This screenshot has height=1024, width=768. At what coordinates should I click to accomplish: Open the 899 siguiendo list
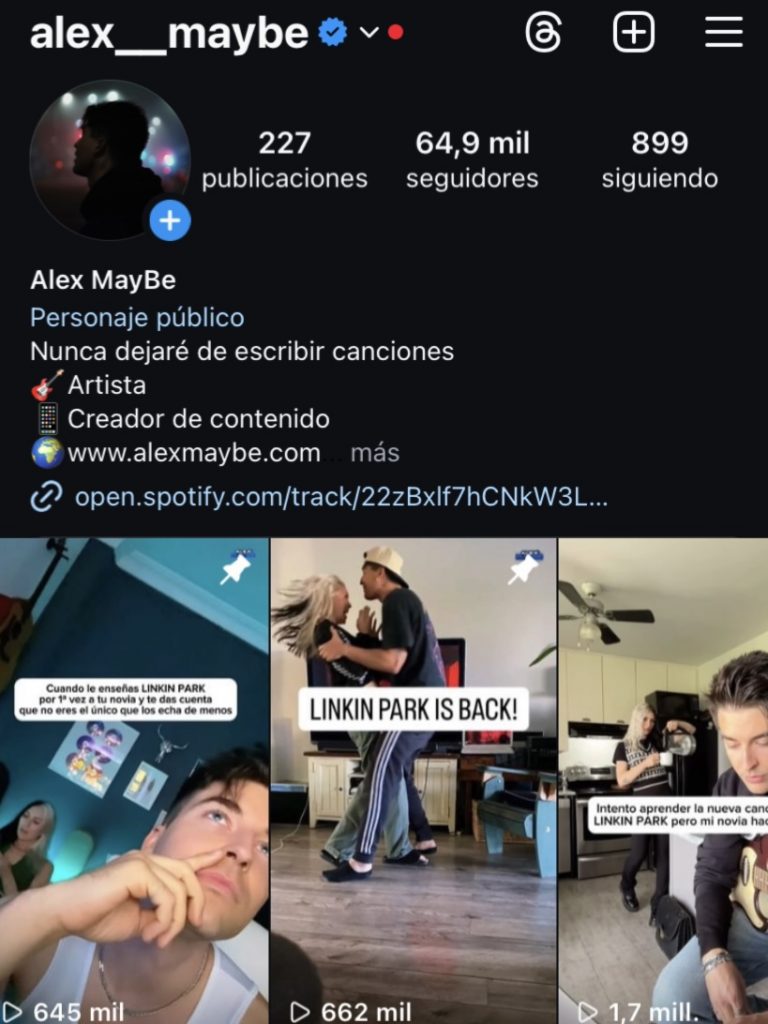click(659, 160)
